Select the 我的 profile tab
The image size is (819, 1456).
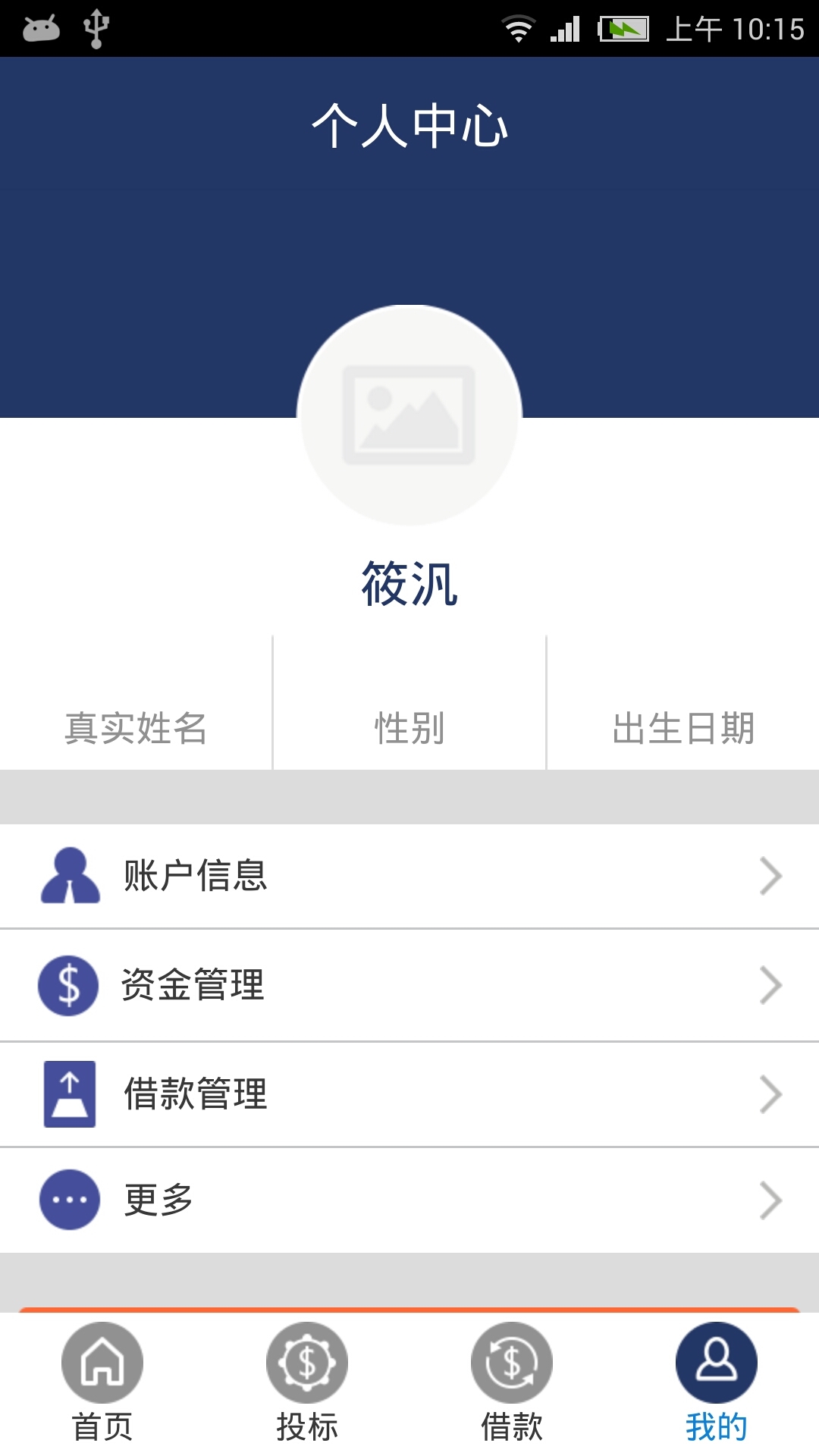coord(717,1382)
